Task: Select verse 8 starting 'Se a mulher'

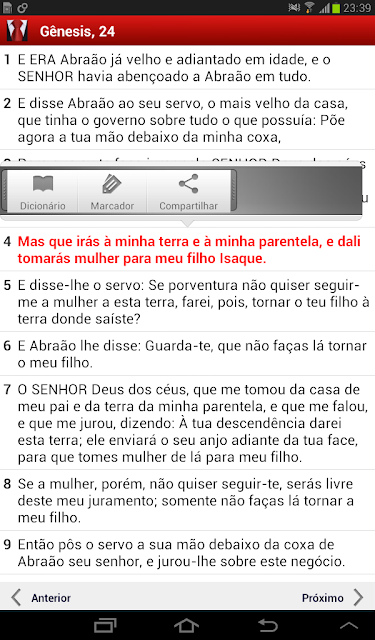Action: [x=187, y=500]
